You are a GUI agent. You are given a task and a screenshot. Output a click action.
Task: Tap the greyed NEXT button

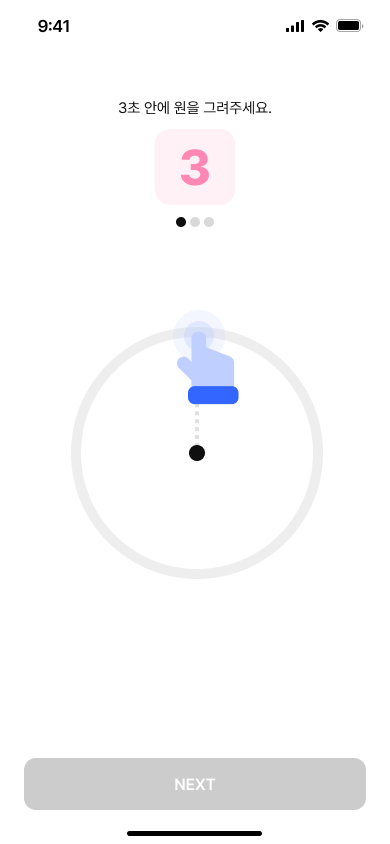tap(195, 784)
